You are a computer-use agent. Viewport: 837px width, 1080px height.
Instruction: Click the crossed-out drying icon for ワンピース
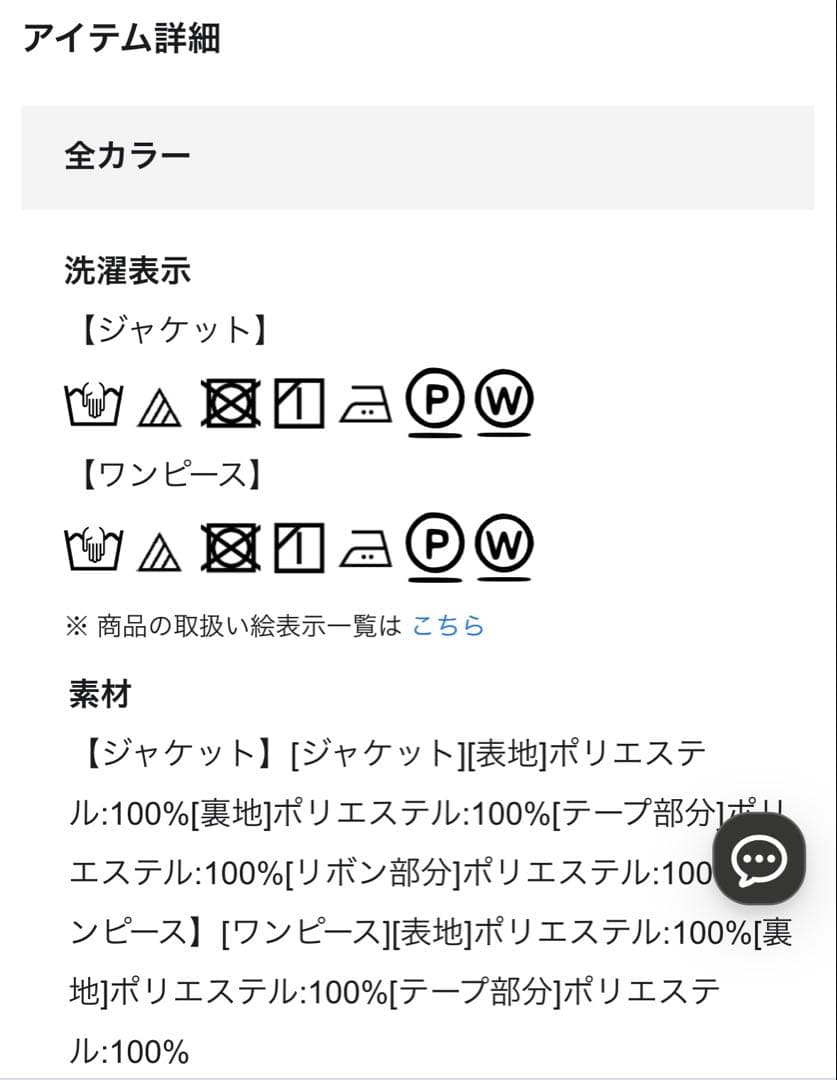(x=232, y=547)
